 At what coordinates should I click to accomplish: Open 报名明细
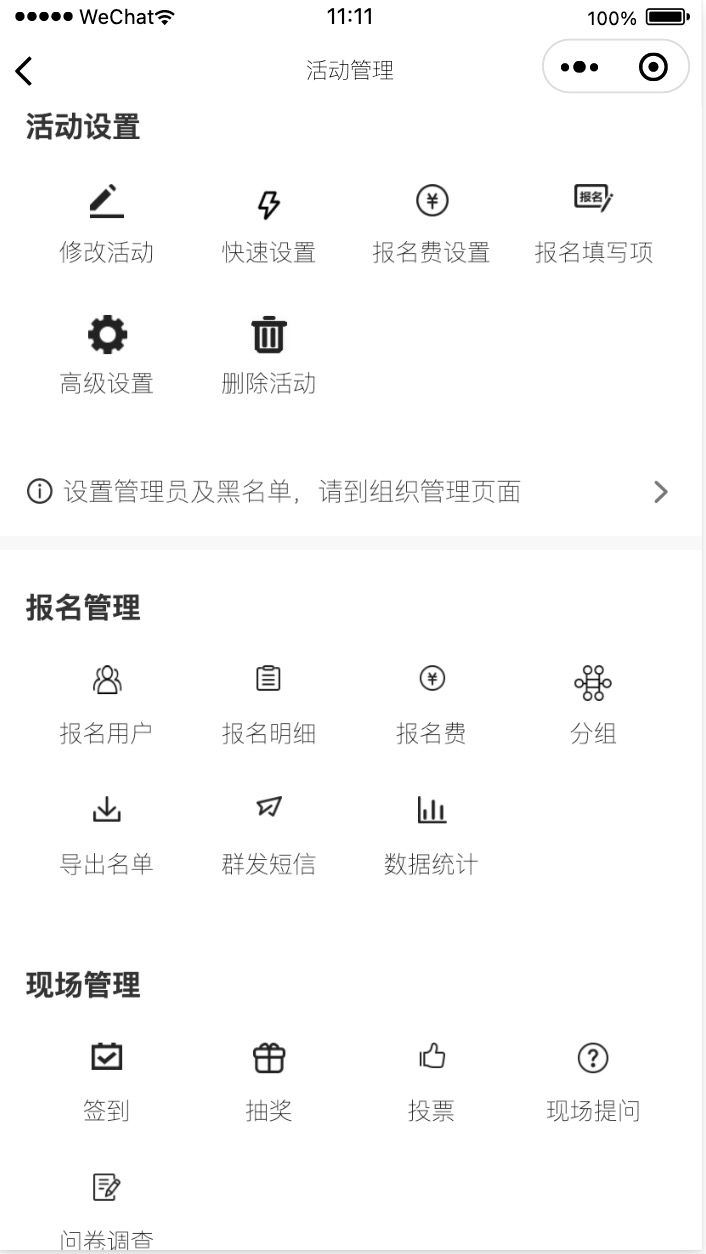(x=269, y=705)
